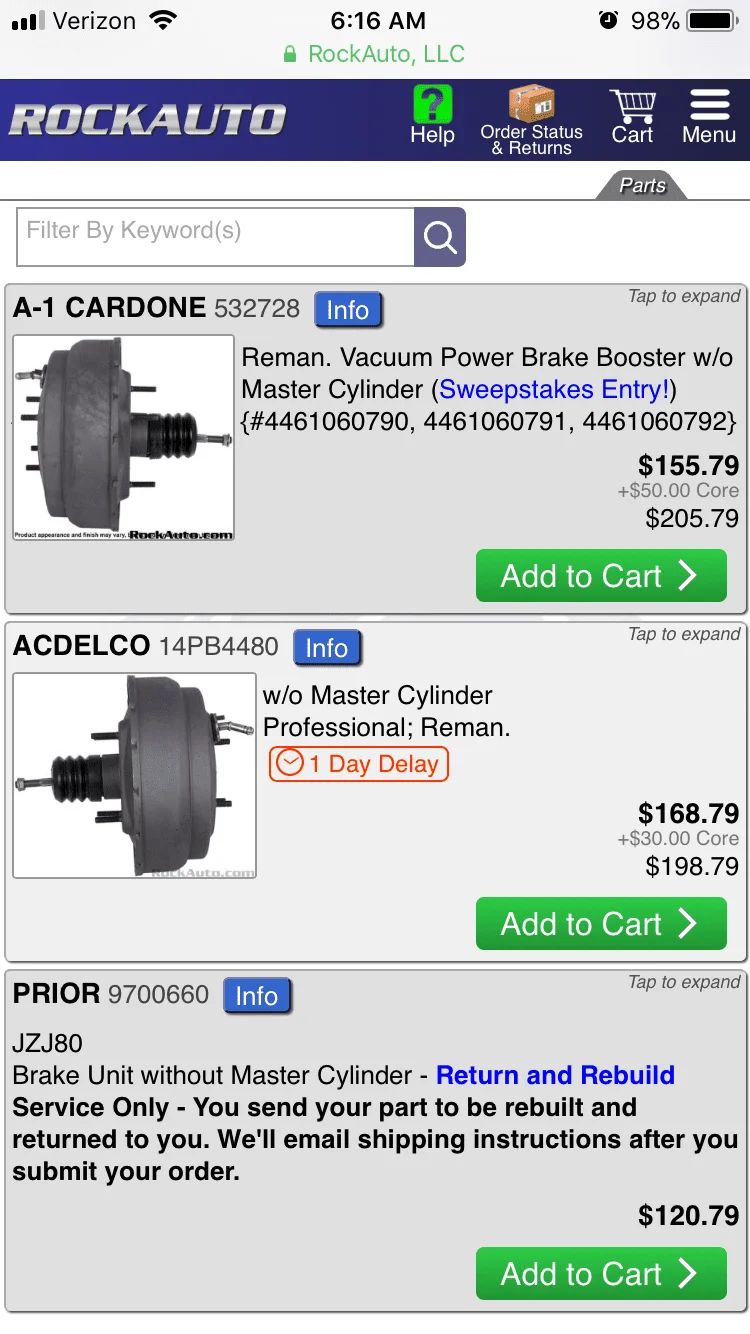Image resolution: width=750 pixels, height=1334 pixels.
Task: Tap the magnifier search button
Action: click(x=440, y=237)
